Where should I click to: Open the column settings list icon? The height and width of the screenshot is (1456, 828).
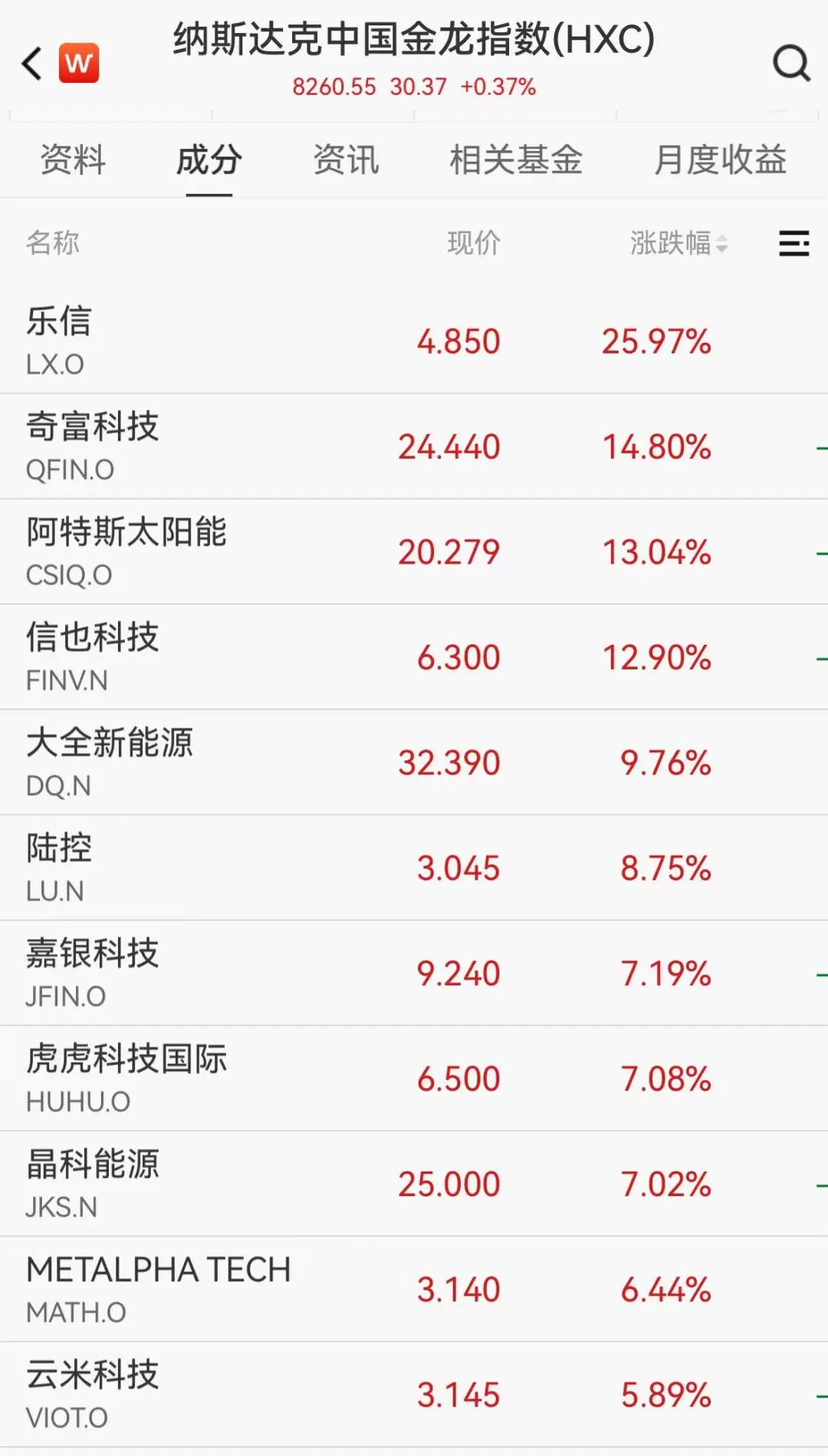coord(794,243)
